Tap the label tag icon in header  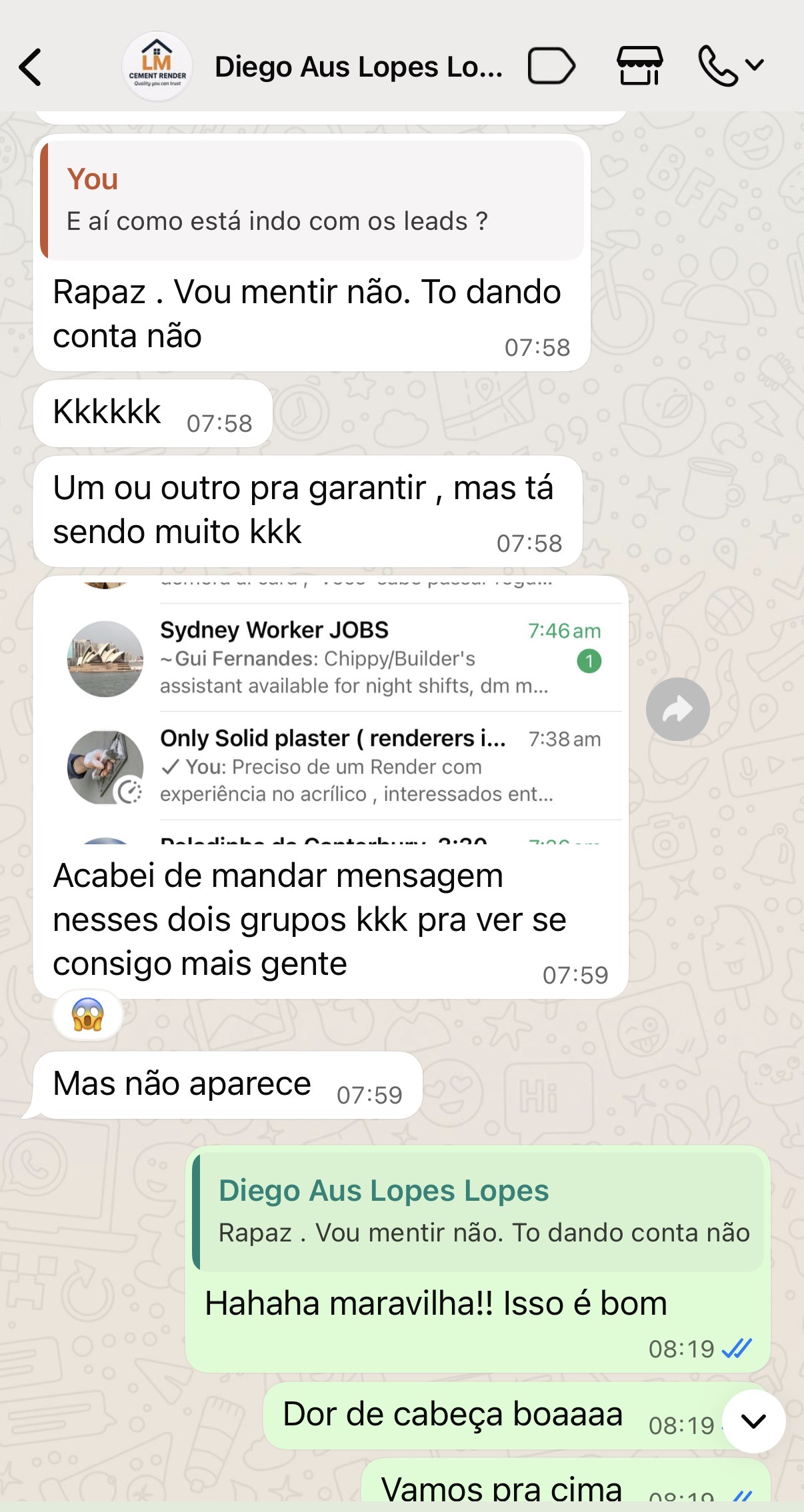click(551, 66)
